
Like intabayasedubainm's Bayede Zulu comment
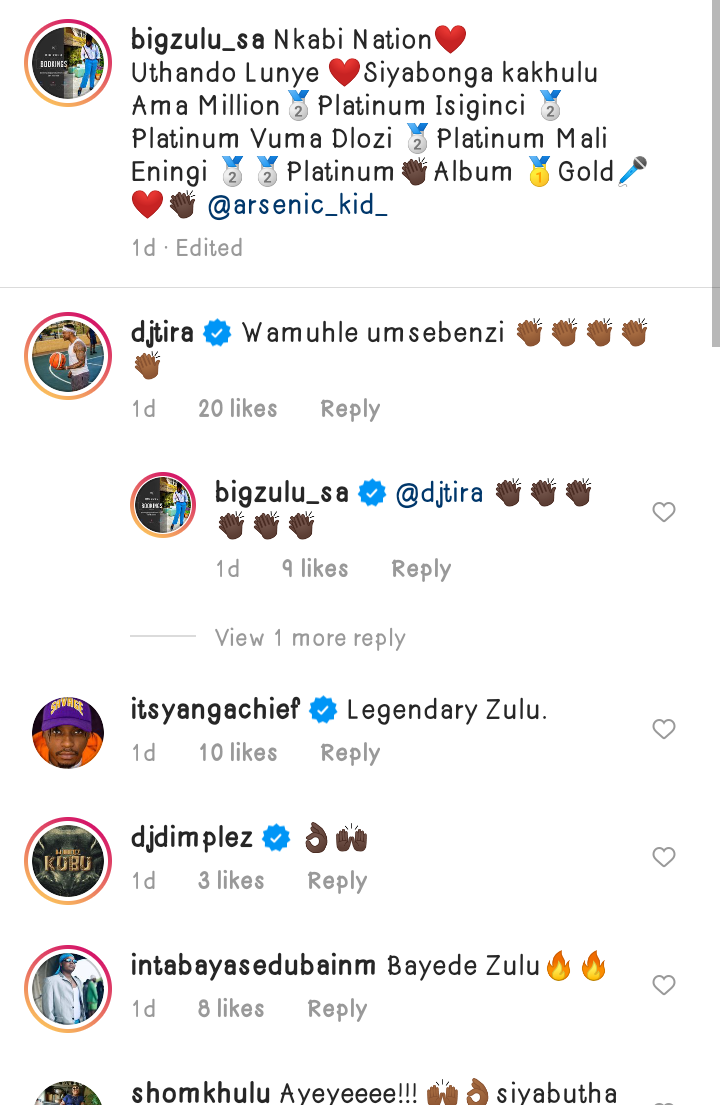(663, 986)
